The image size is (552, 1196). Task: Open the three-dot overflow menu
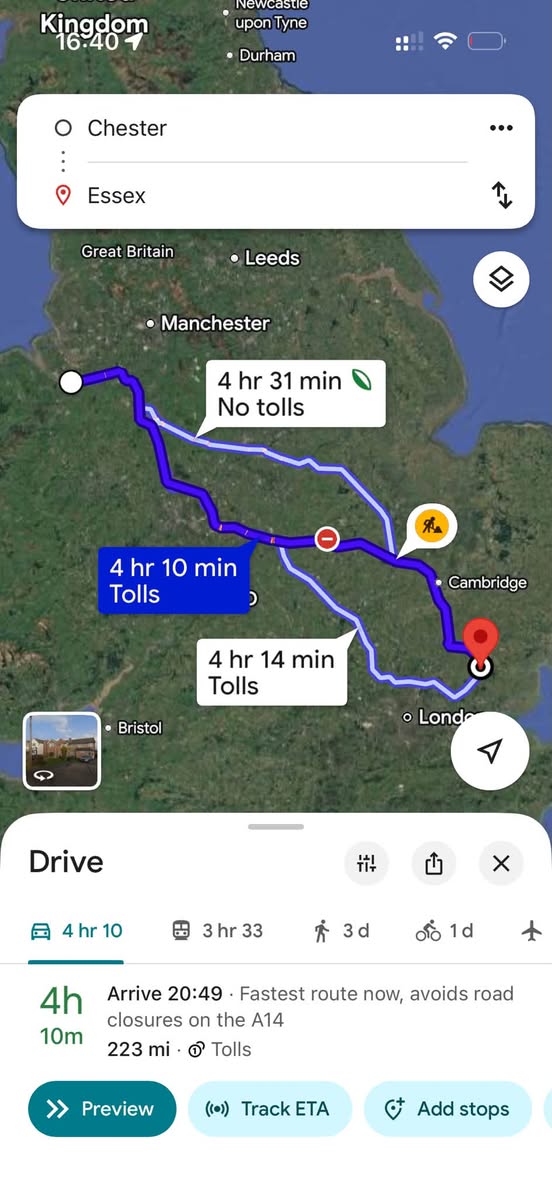click(x=501, y=128)
